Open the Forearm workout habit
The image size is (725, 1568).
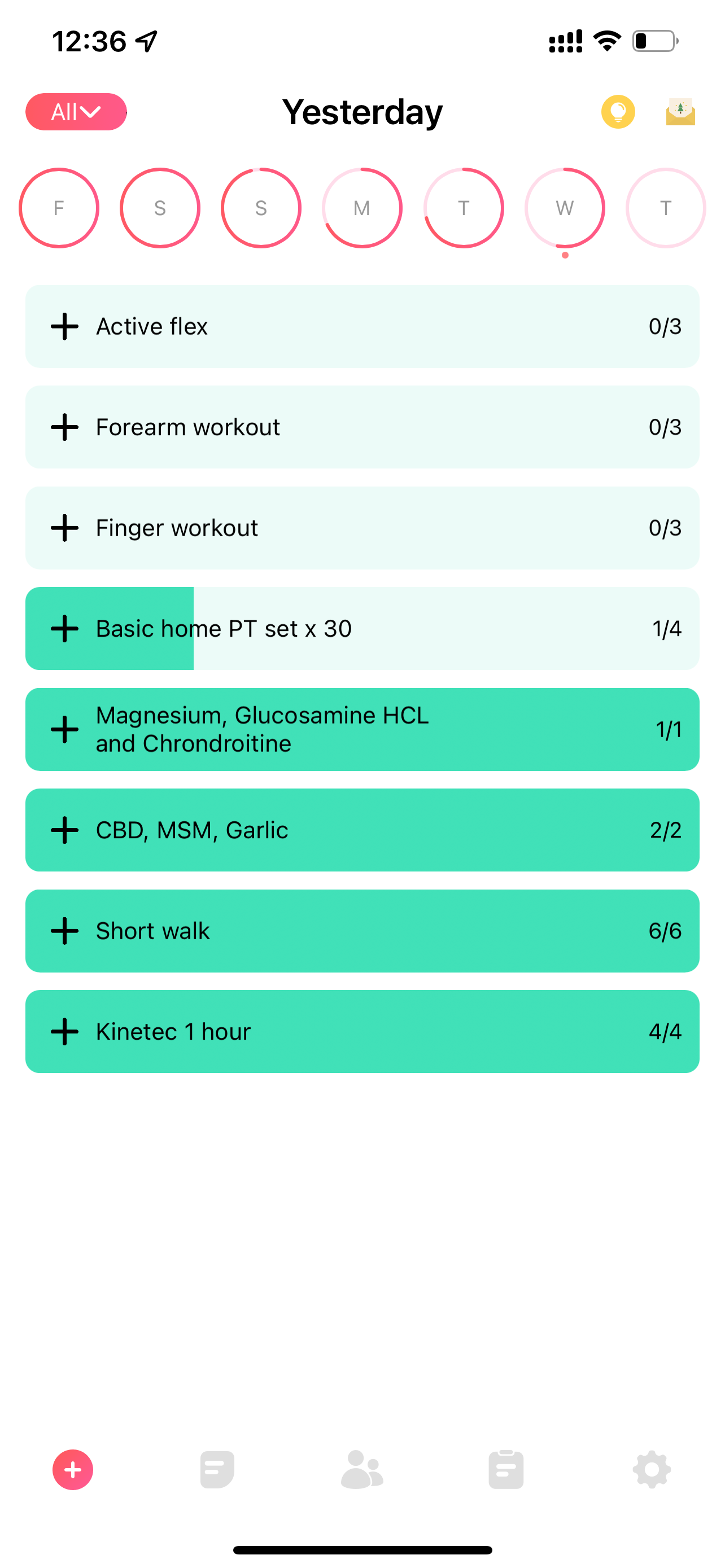click(362, 427)
